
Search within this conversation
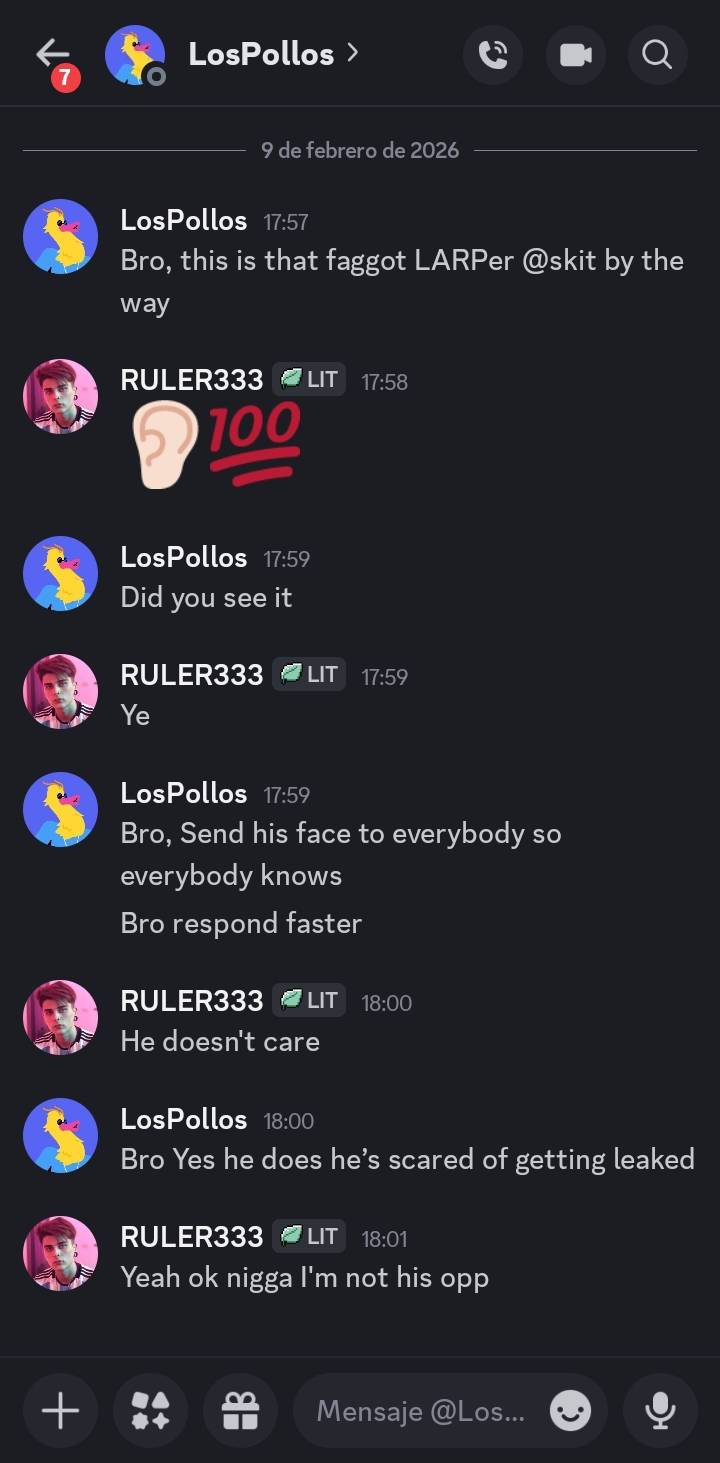click(x=657, y=55)
